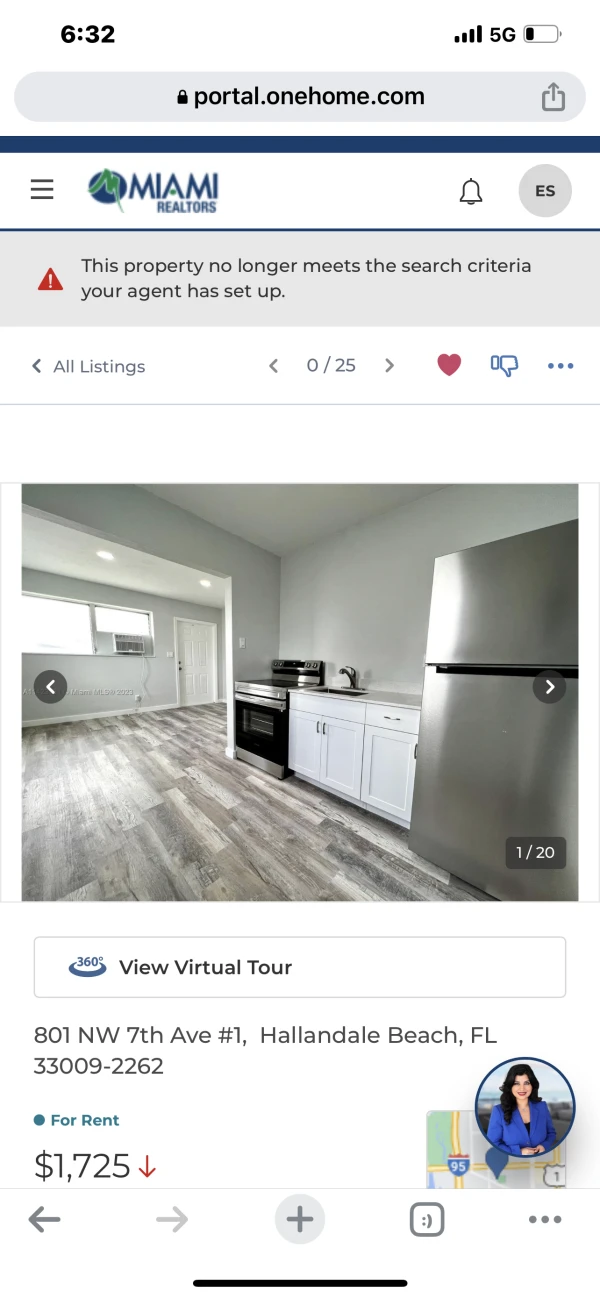Image resolution: width=600 pixels, height=1298 pixels.
Task: Toggle the favorite heart on this listing
Action: (449, 366)
